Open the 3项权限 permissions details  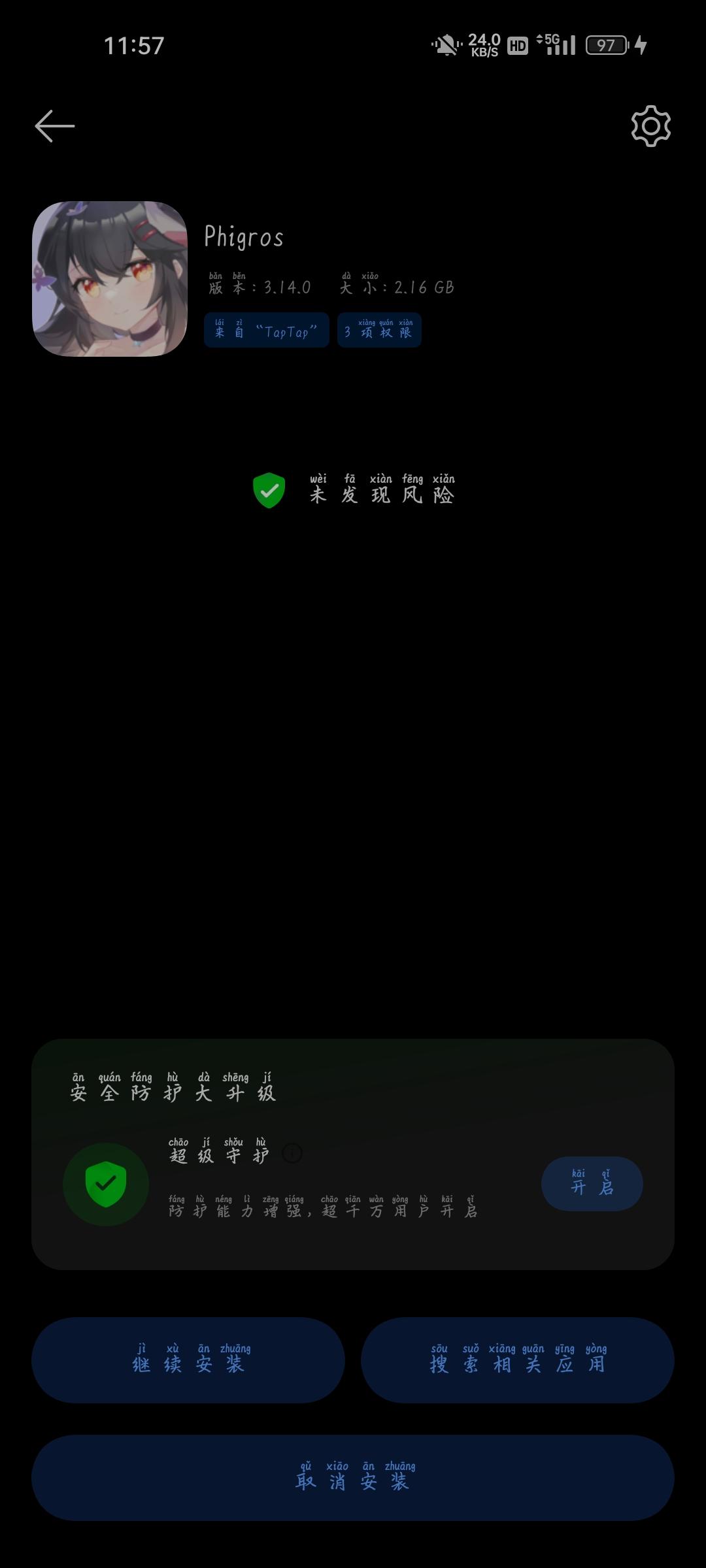click(380, 331)
